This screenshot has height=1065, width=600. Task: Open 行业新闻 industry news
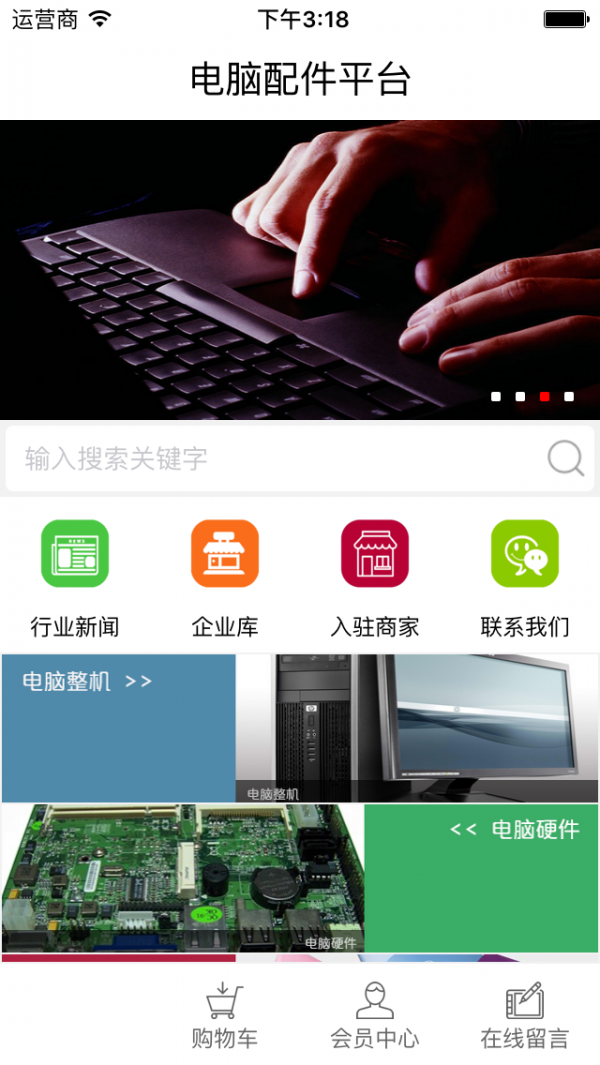(75, 577)
